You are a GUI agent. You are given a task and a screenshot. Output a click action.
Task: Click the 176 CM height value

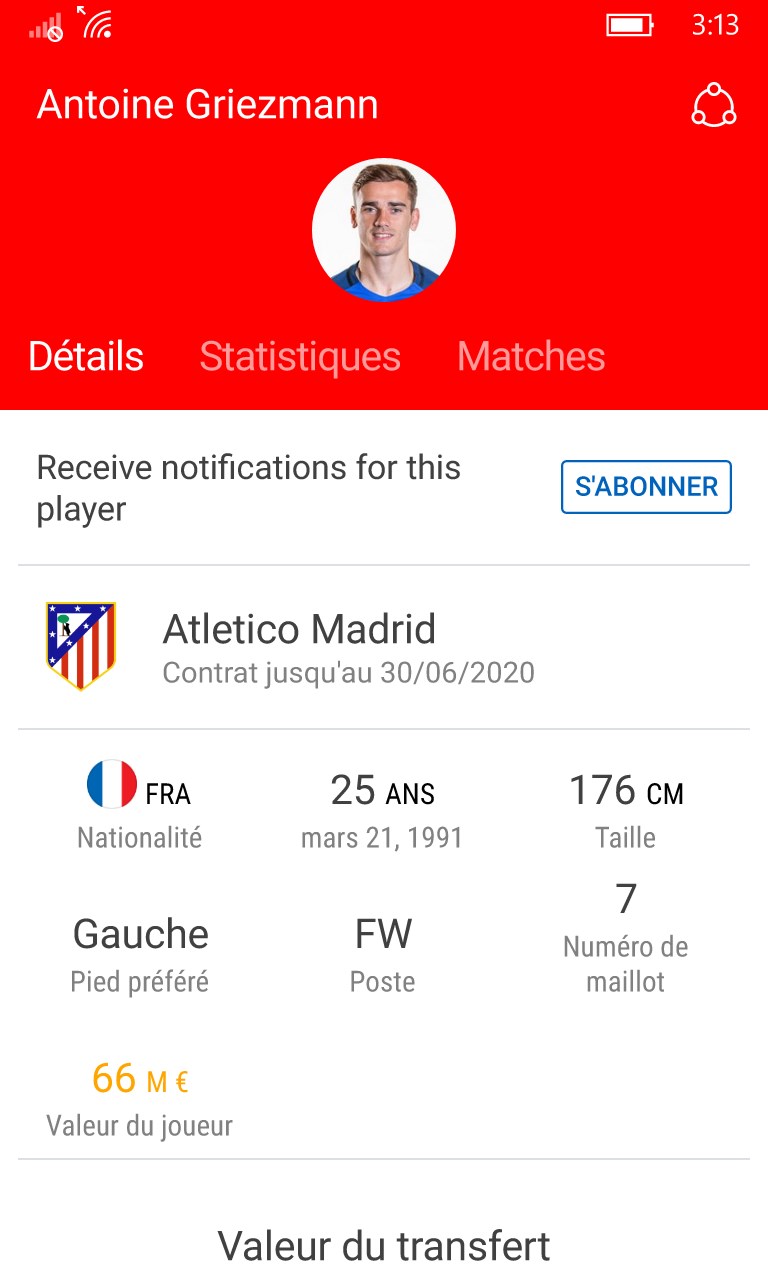[625, 789]
